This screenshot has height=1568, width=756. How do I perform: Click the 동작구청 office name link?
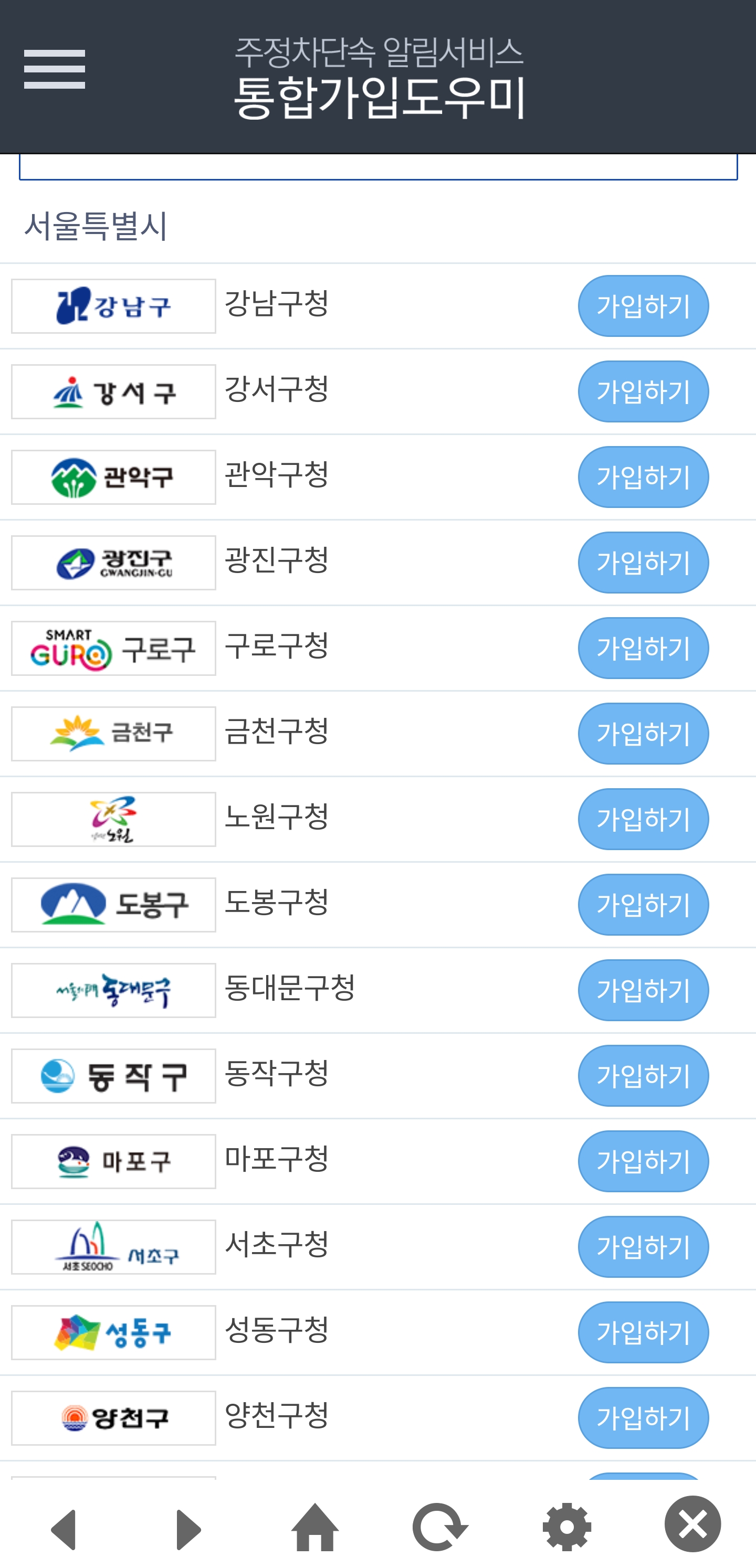click(278, 1075)
